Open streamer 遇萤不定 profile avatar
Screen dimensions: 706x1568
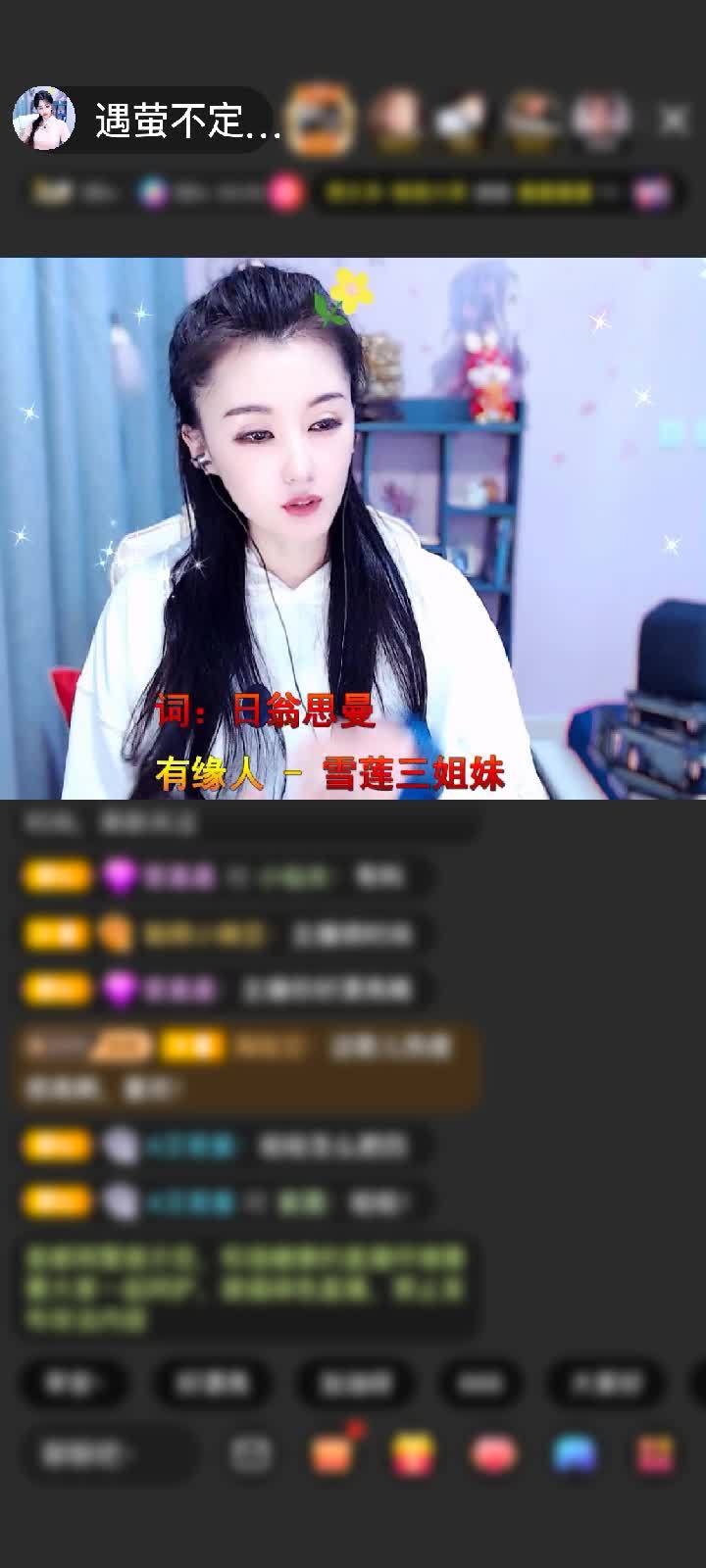[44, 119]
